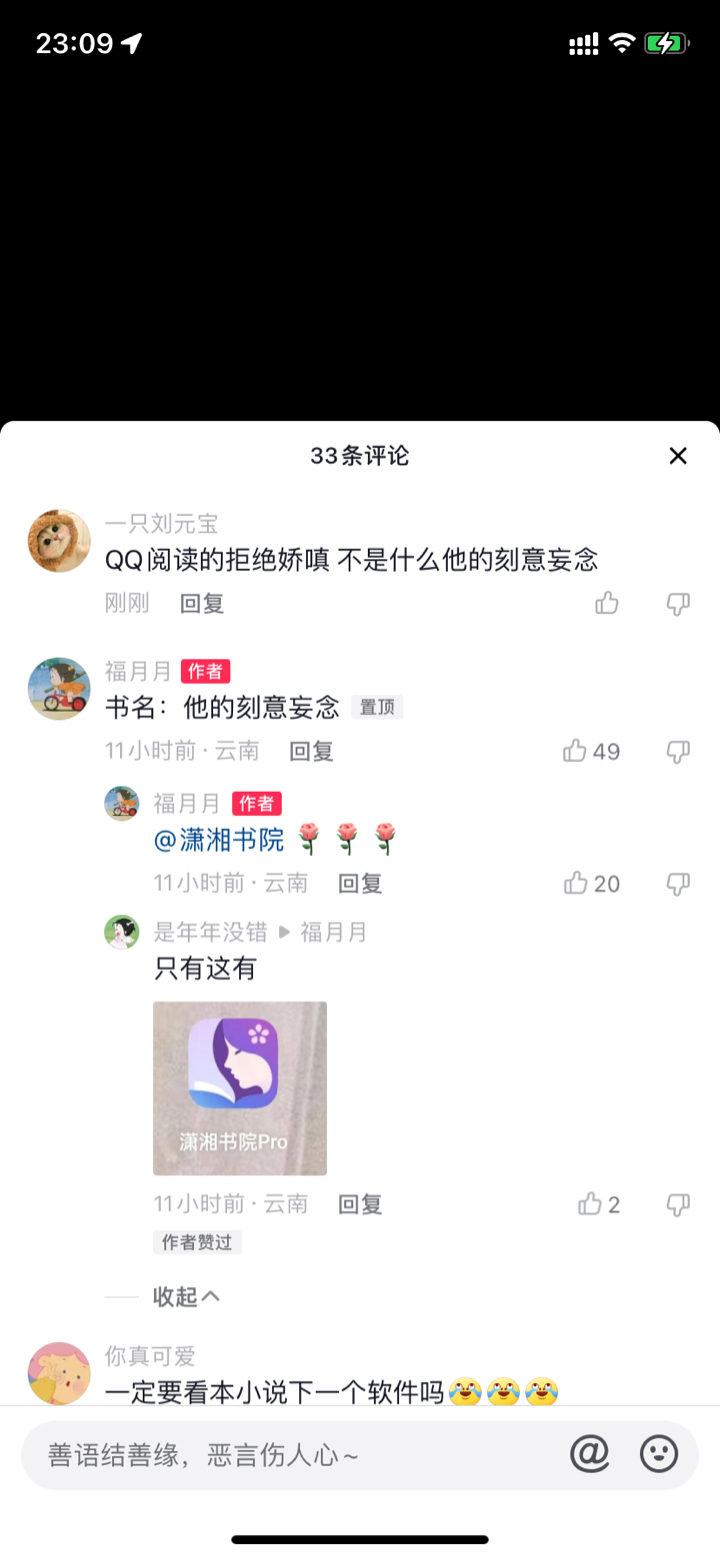This screenshot has width=720, height=1559.
Task: Tap the @ mention icon
Action: (x=590, y=1454)
